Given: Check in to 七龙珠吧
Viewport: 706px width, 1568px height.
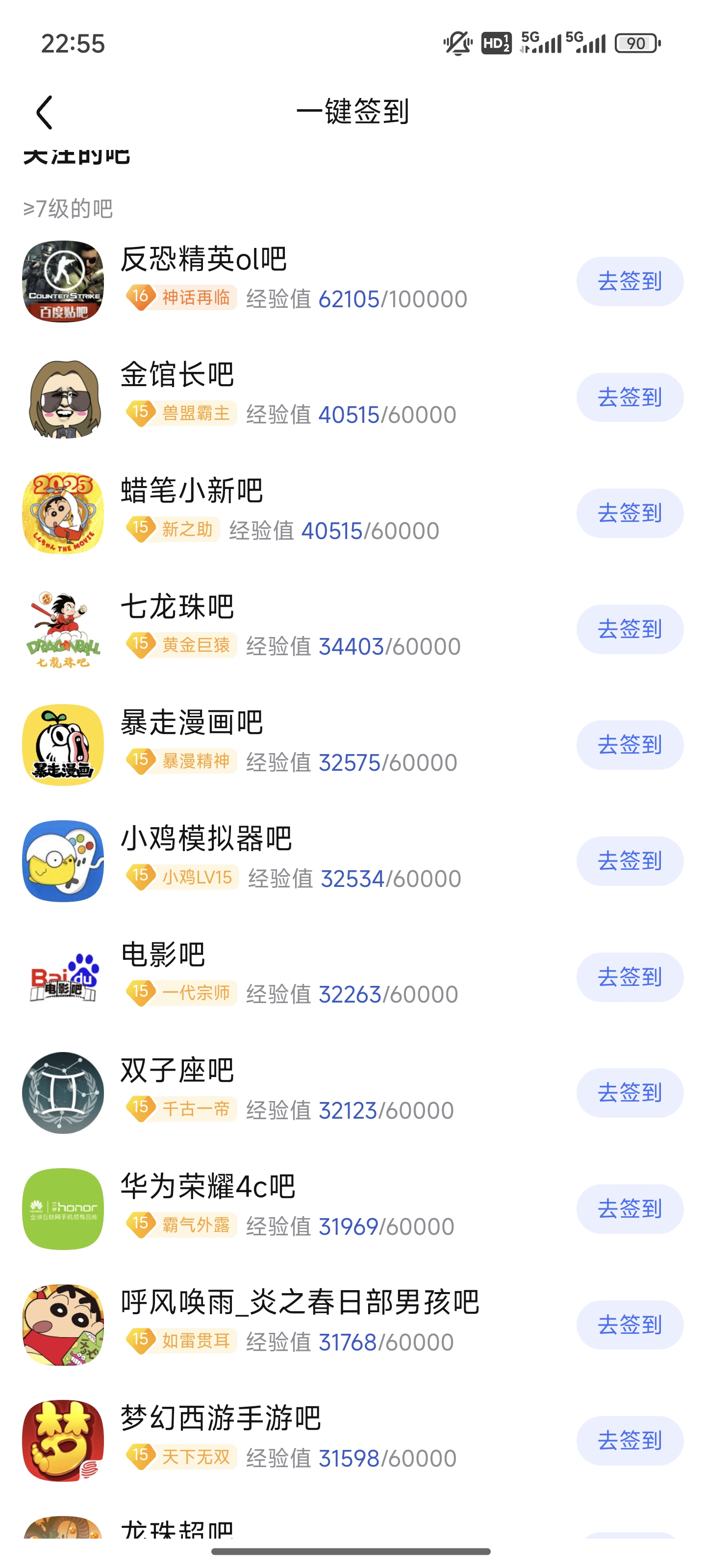Looking at the screenshot, I should coord(629,629).
